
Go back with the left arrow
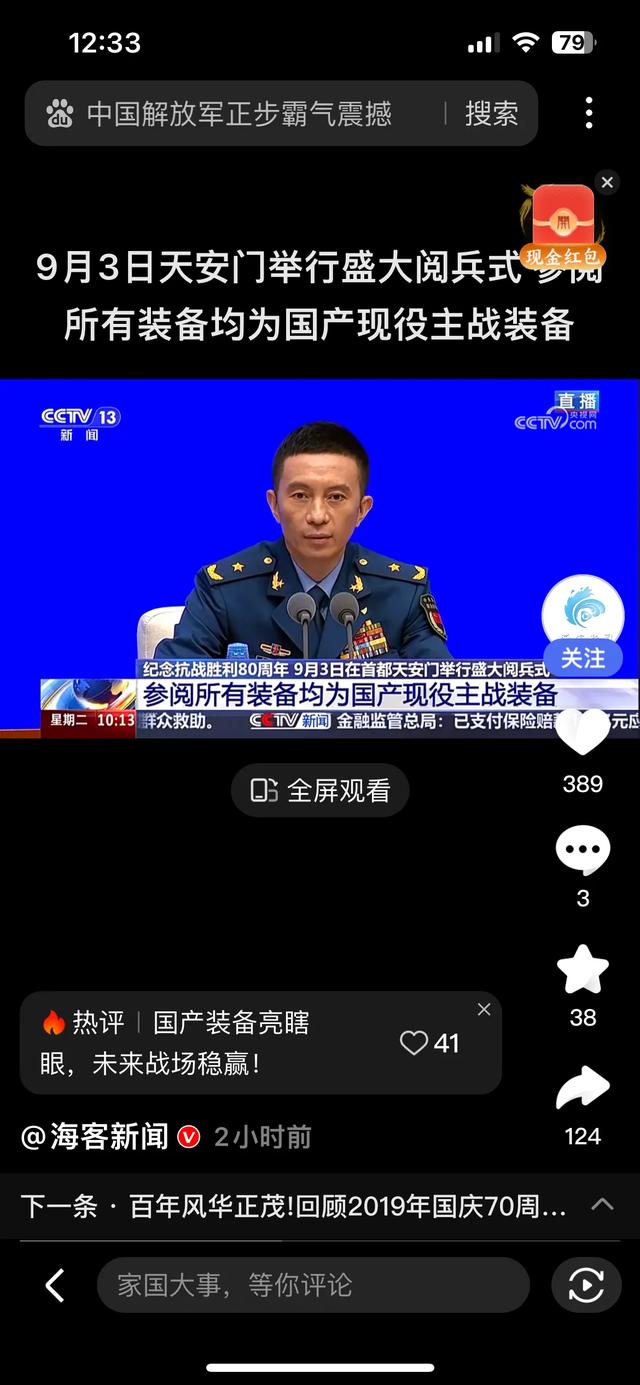point(55,1285)
